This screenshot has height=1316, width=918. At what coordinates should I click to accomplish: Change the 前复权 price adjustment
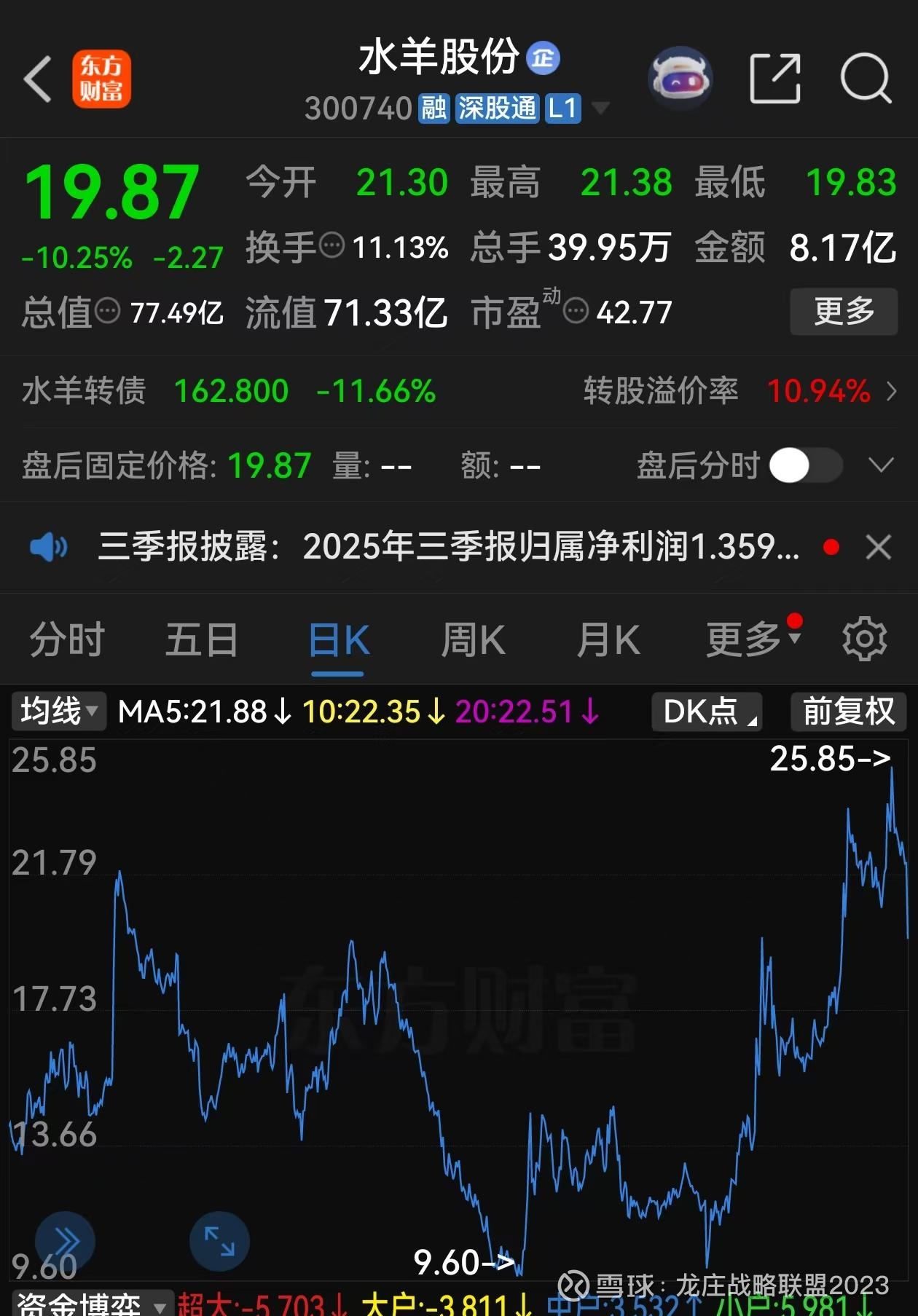848,712
